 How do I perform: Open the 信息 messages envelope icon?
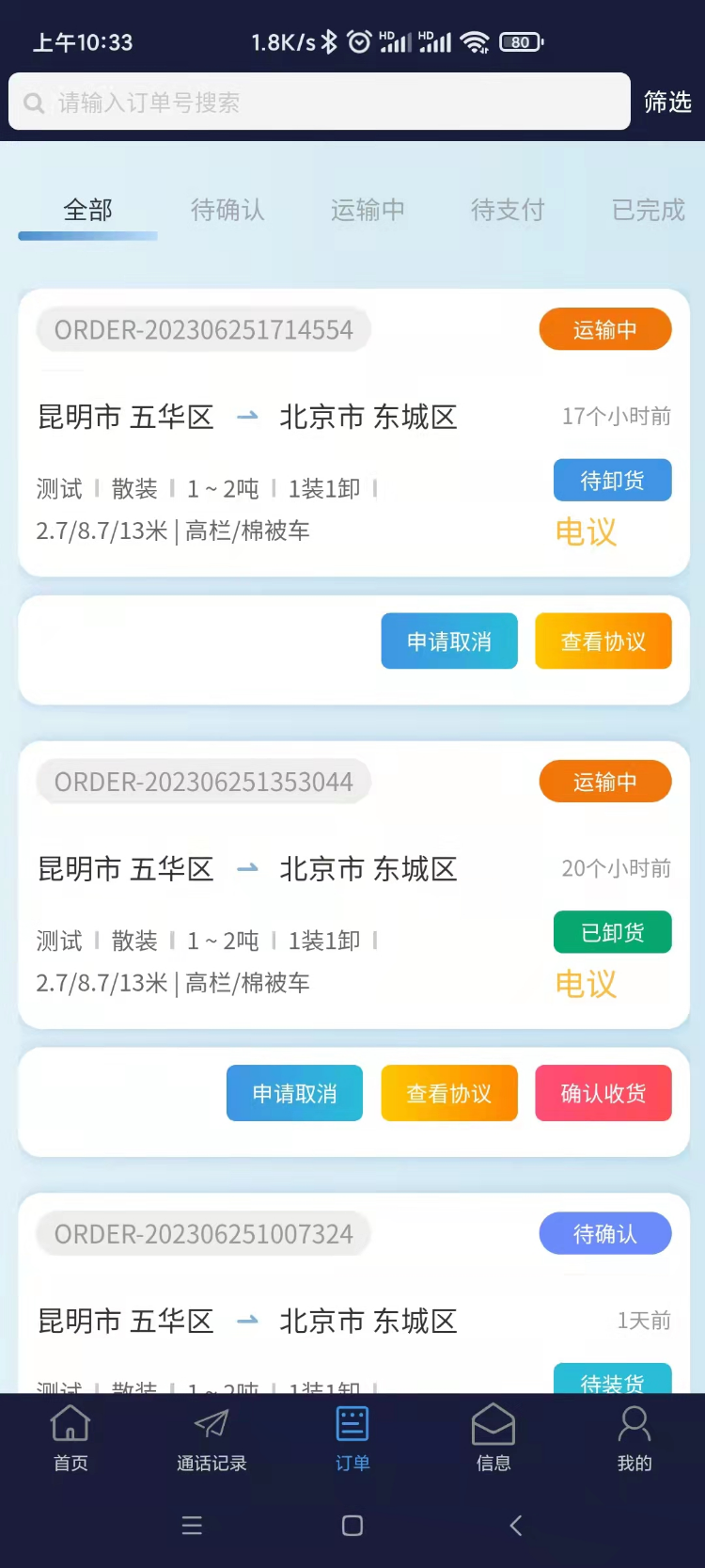pyautogui.click(x=493, y=1425)
